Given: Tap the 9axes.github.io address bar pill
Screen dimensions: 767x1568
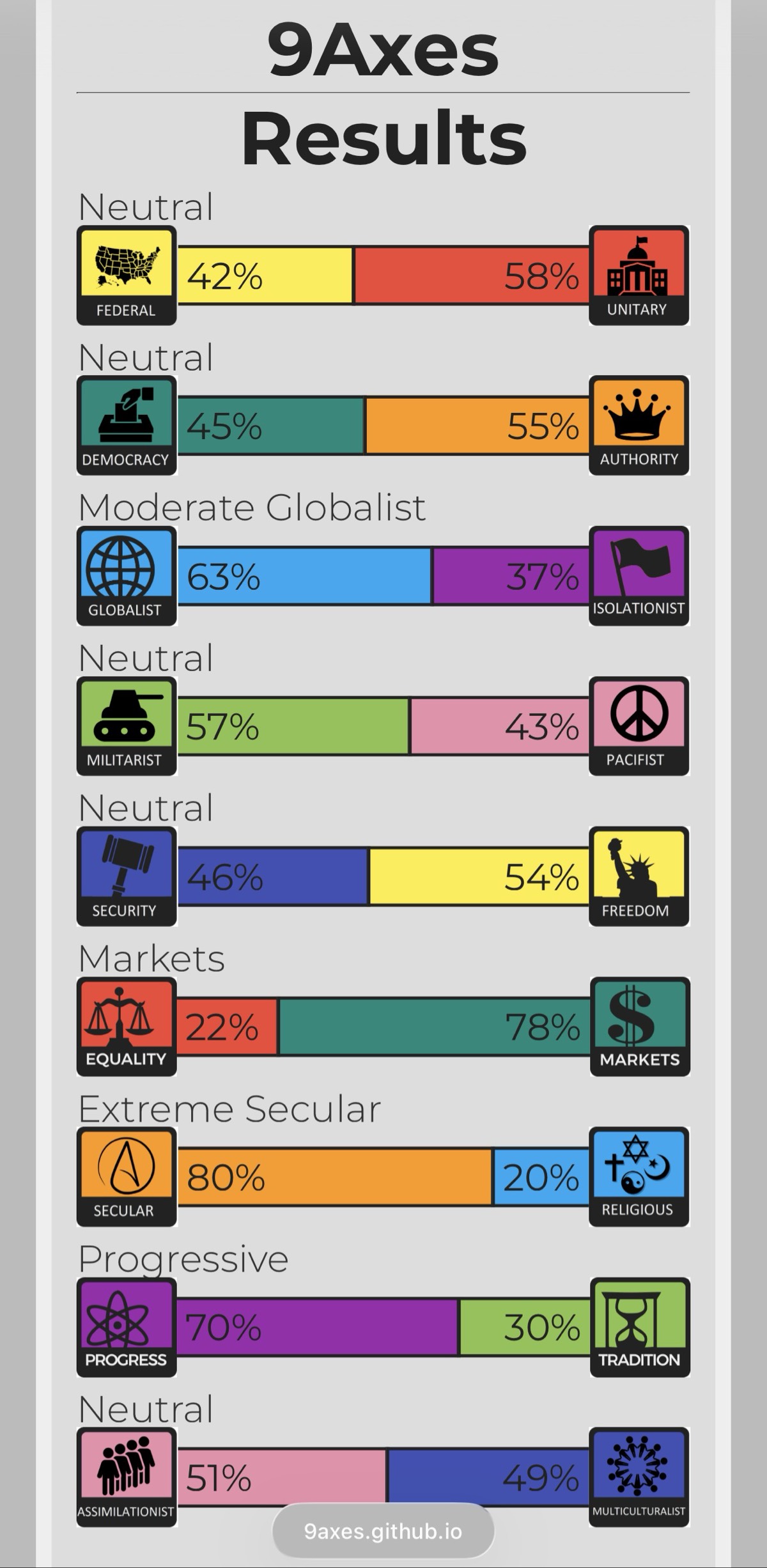Looking at the screenshot, I should point(383,1531).
